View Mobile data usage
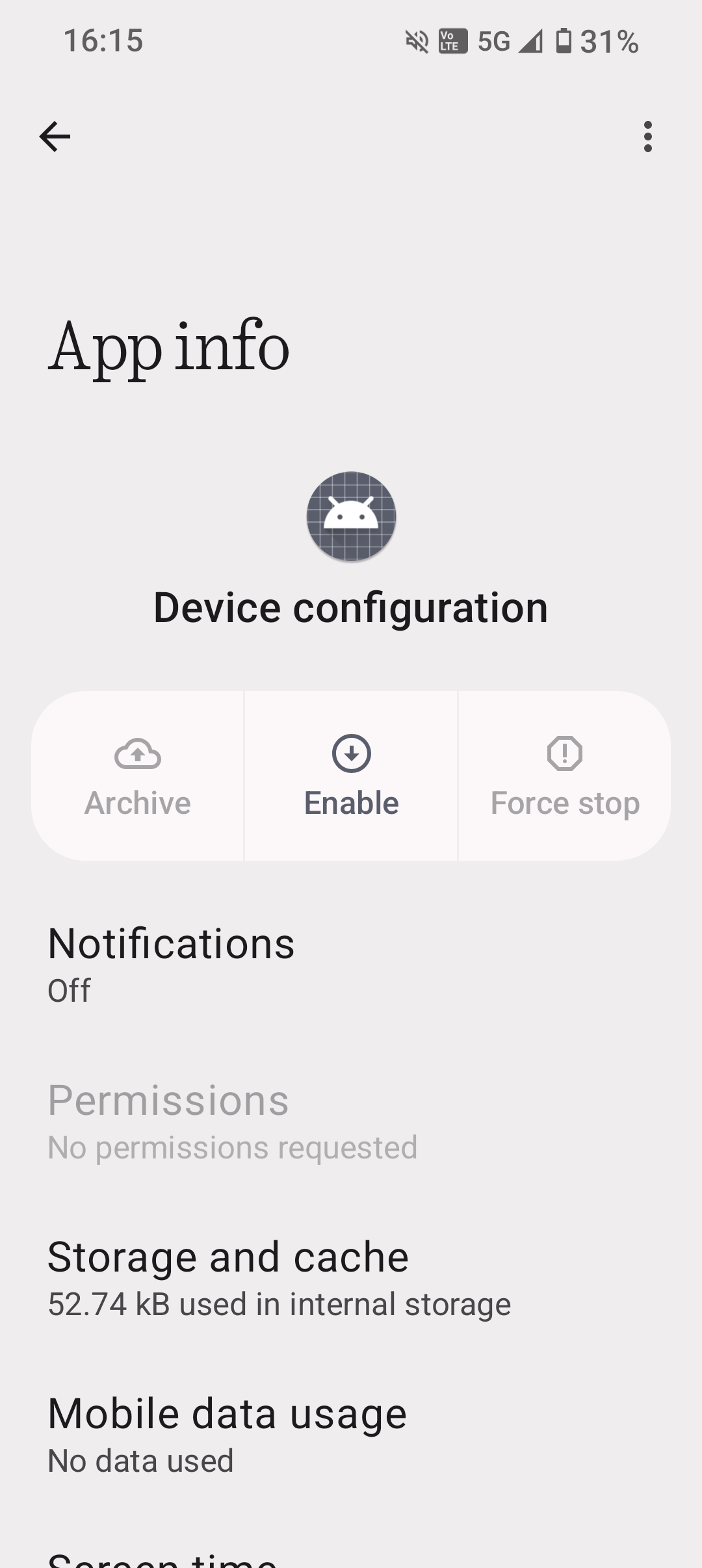The image size is (702, 1568). click(351, 1435)
